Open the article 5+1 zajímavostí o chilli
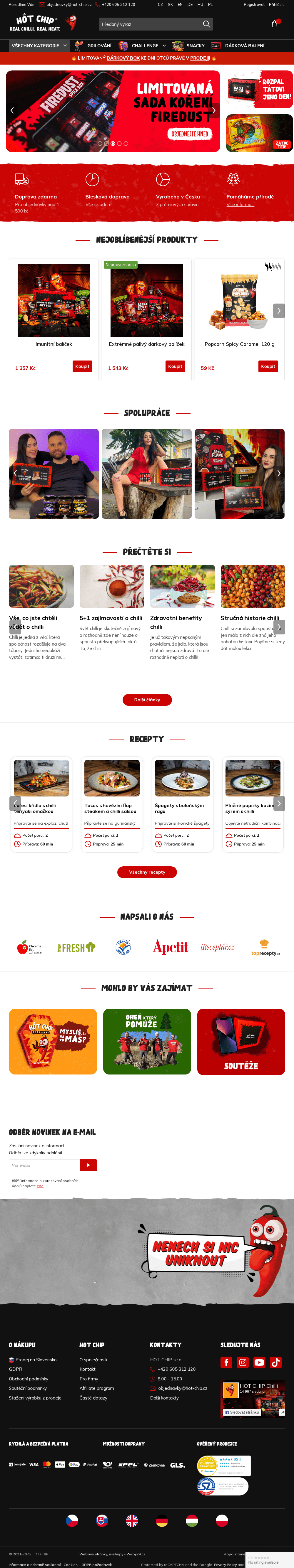This screenshot has height=1568, width=294. point(111,618)
